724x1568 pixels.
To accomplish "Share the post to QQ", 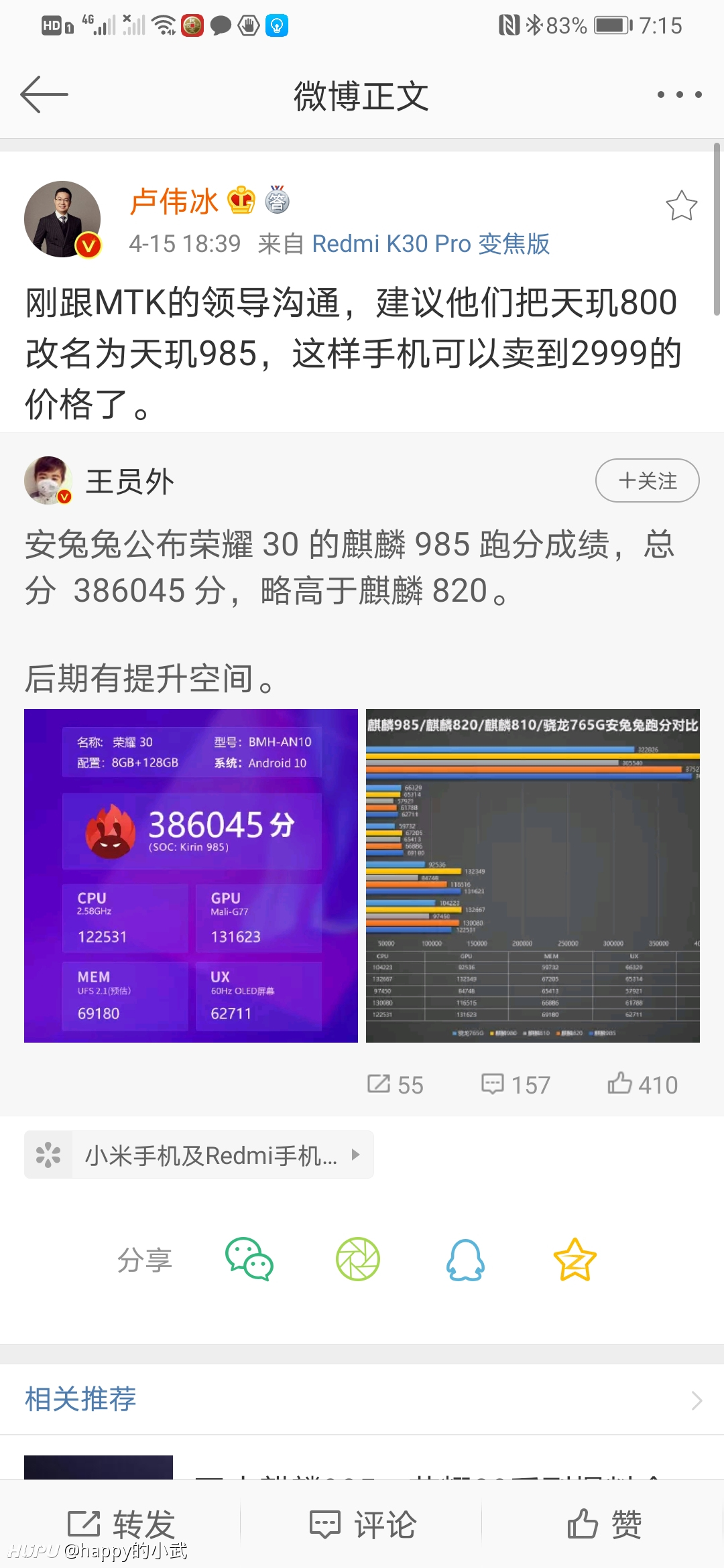I will 465,1259.
